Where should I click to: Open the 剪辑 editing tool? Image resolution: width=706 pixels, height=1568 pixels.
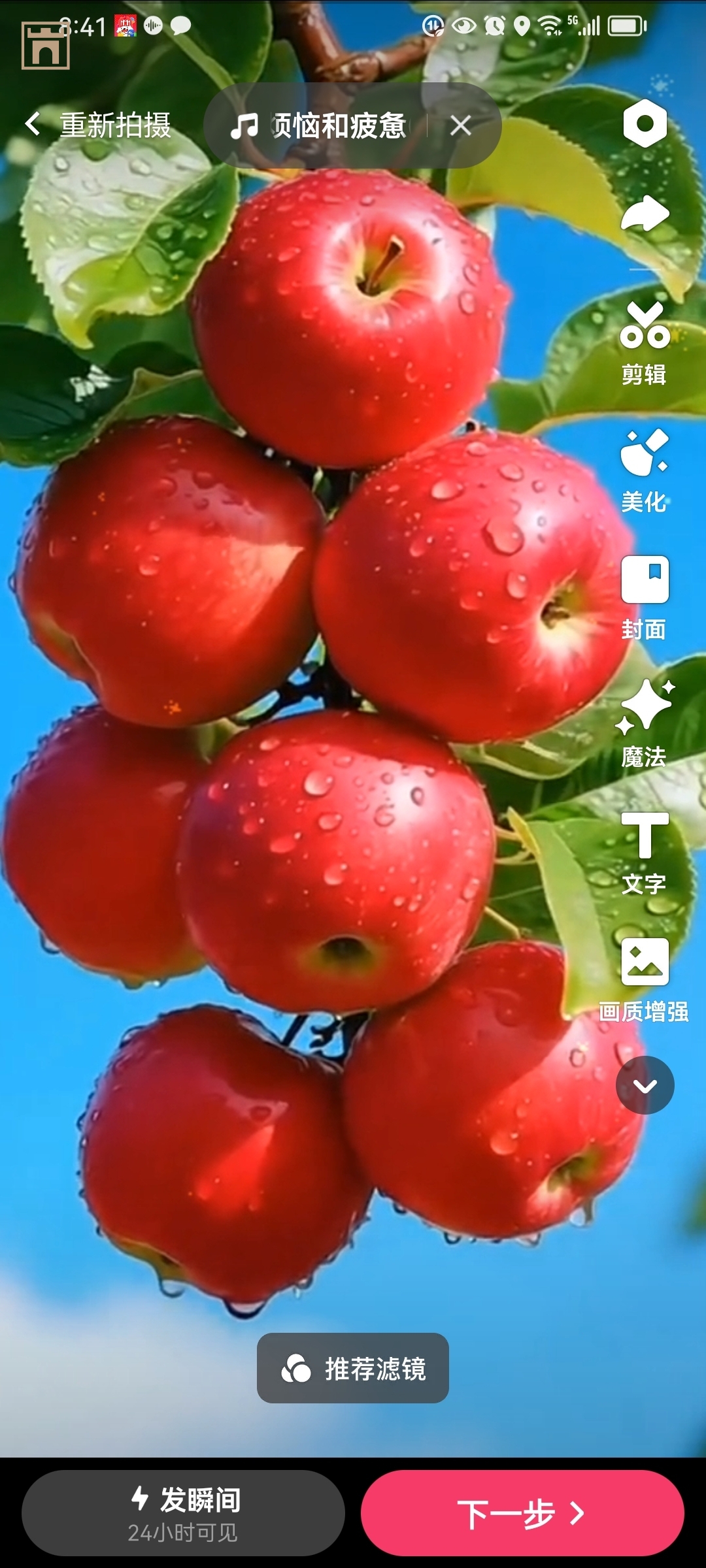pos(645,343)
